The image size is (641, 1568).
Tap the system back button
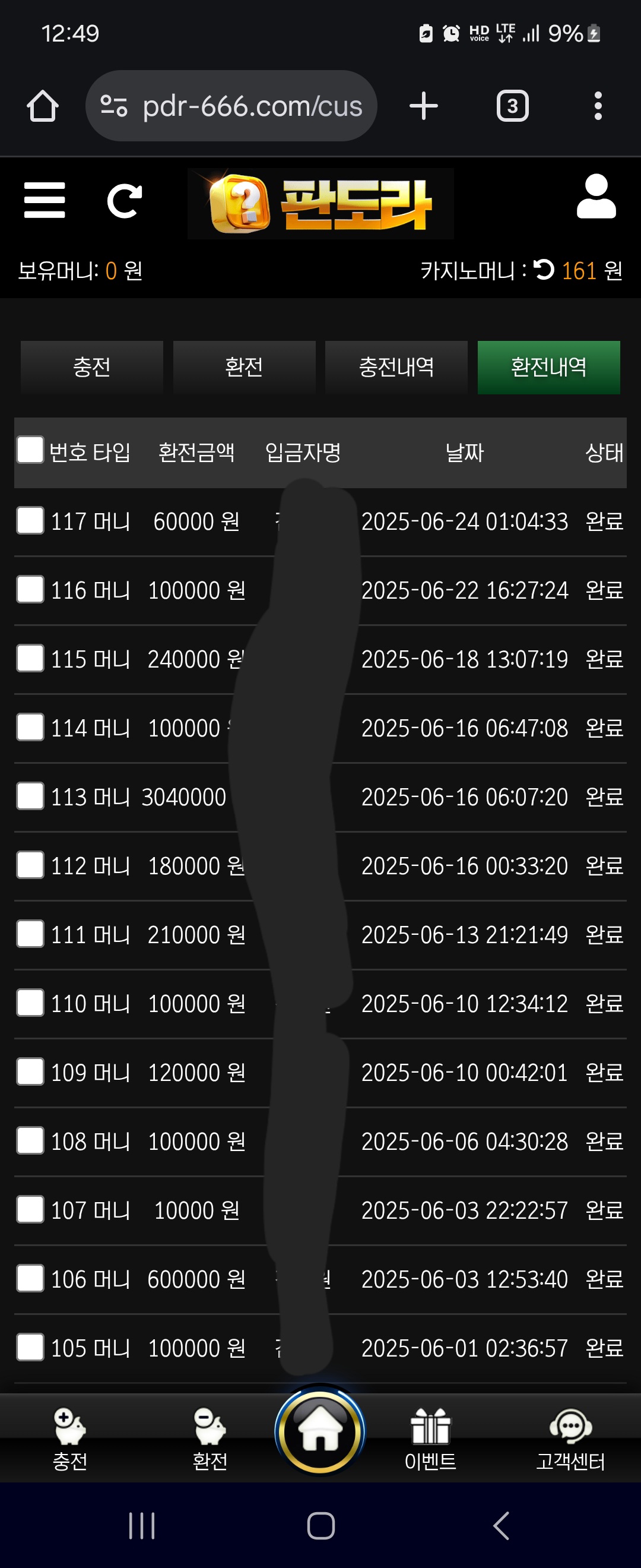[501, 1526]
